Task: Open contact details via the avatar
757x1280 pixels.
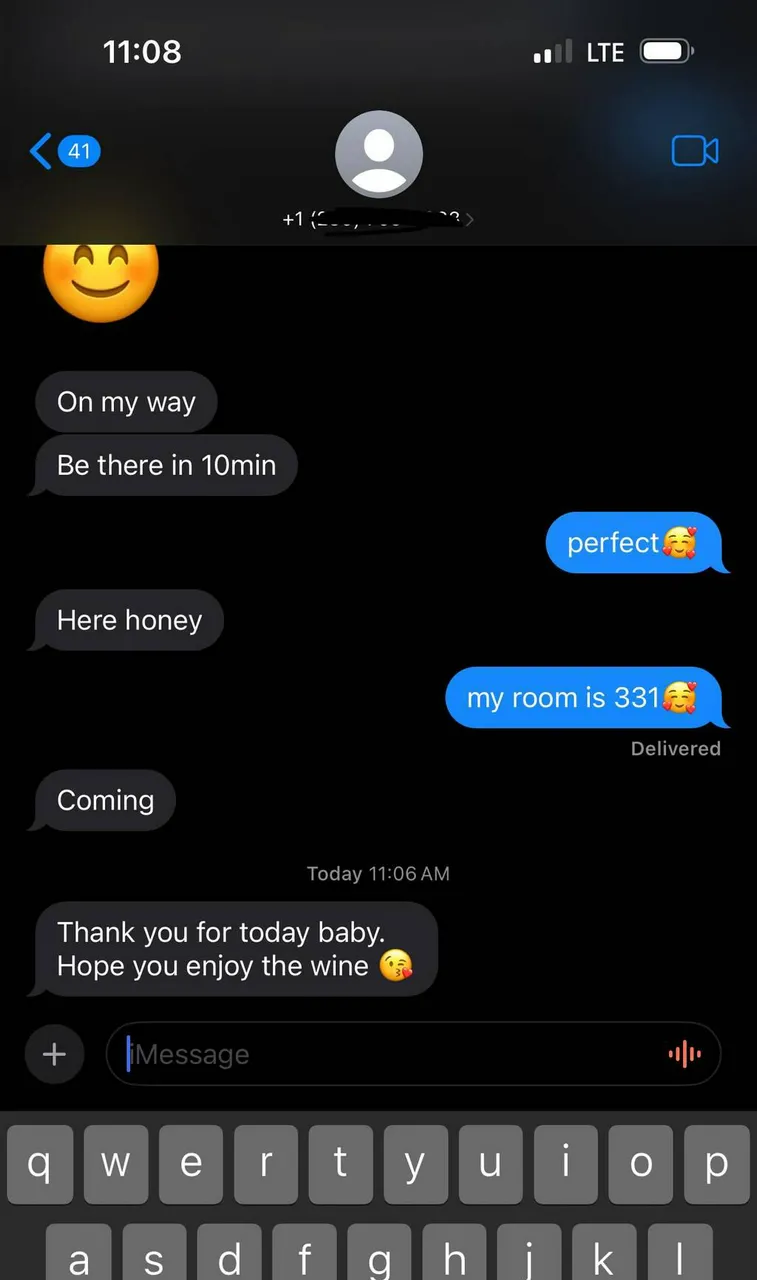Action: (x=378, y=155)
